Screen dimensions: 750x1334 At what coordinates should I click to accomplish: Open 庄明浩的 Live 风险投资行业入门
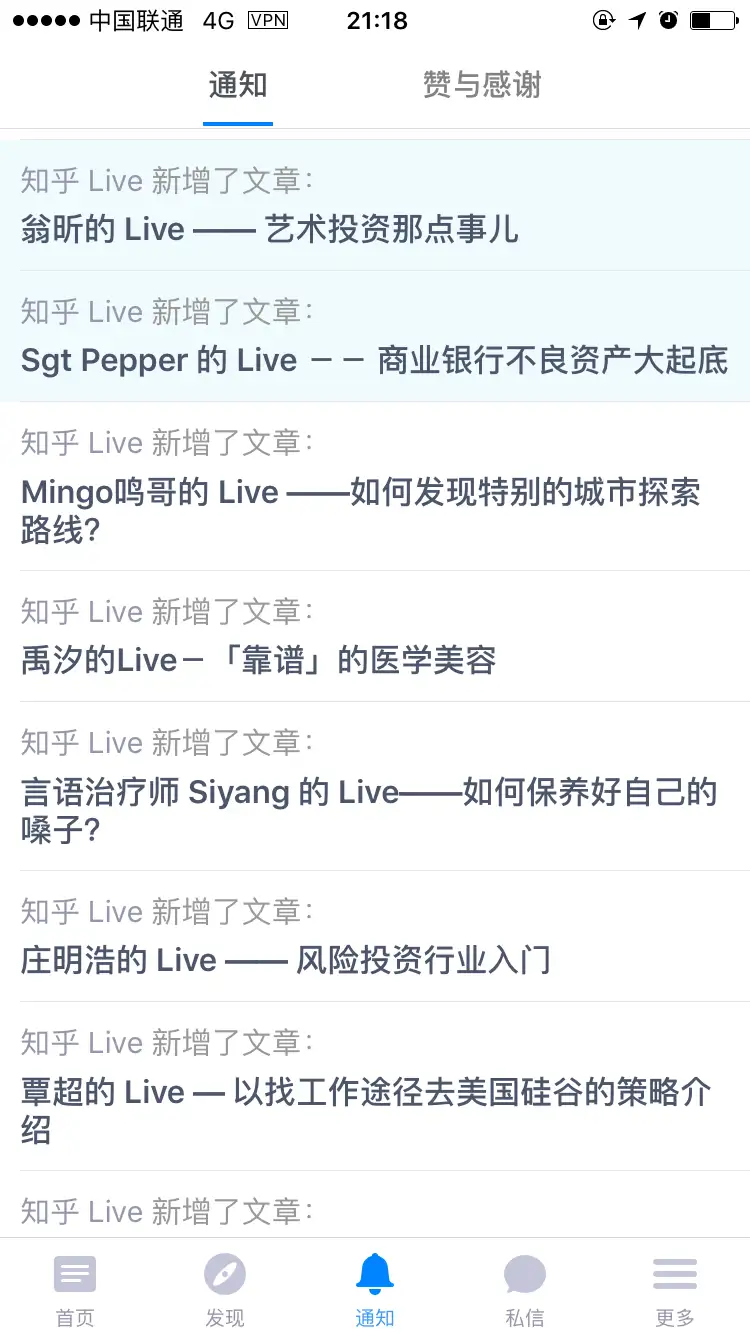375,936
